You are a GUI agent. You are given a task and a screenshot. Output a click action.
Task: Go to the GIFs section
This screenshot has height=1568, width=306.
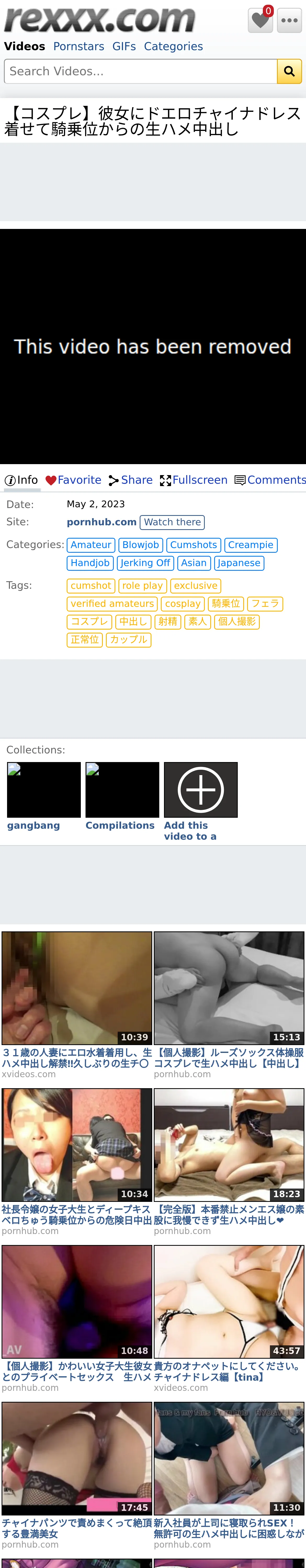(124, 46)
